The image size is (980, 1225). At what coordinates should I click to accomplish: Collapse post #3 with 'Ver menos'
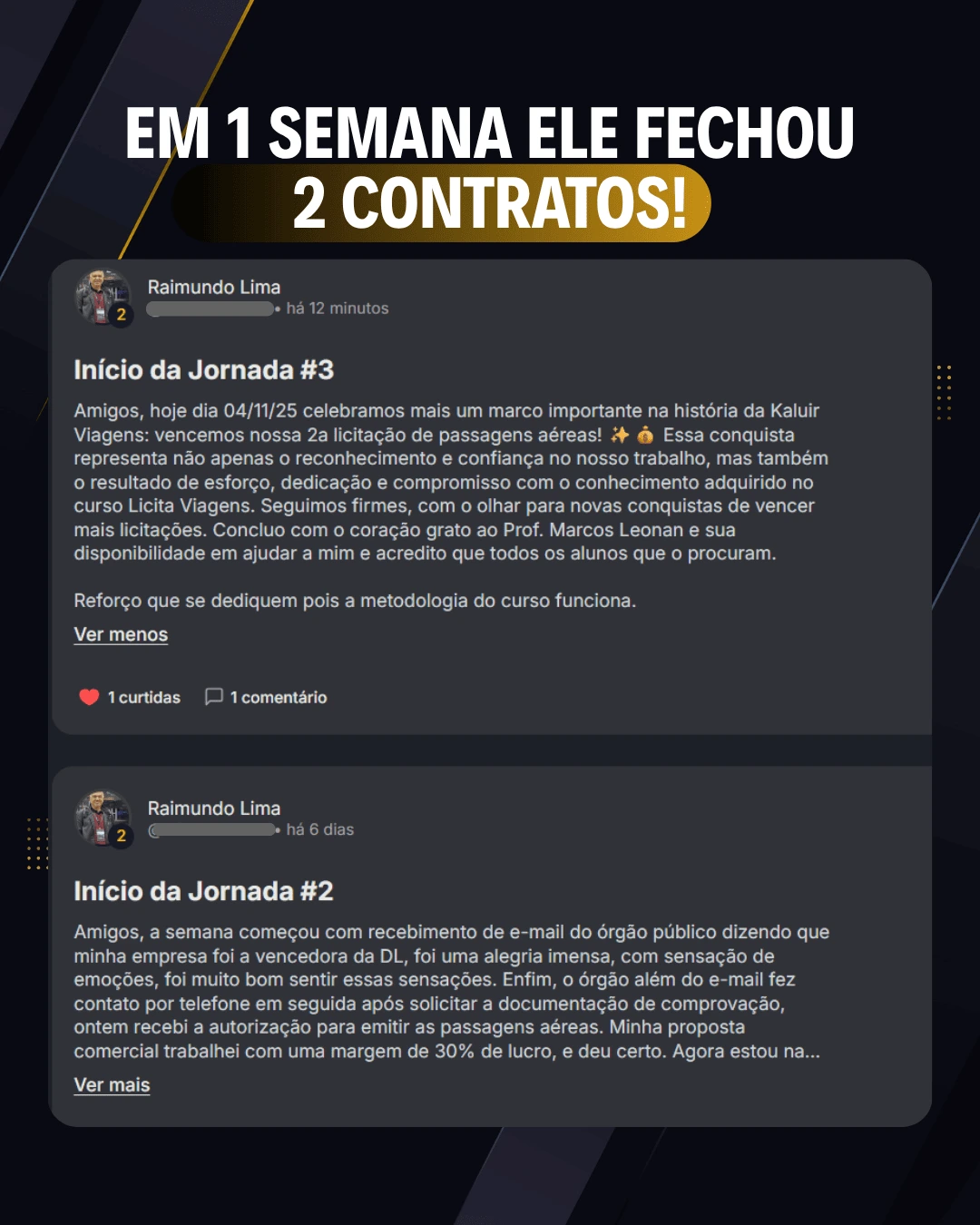[121, 634]
